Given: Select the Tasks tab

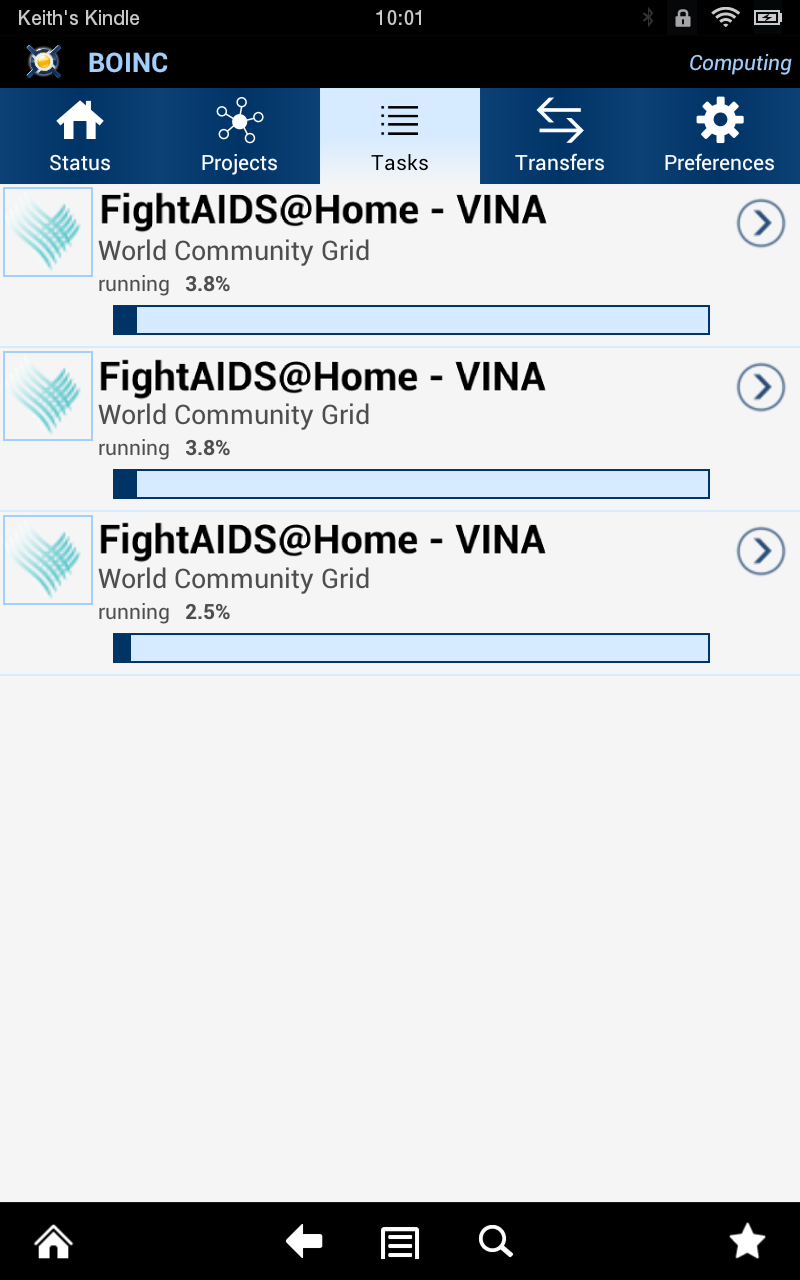Looking at the screenshot, I should 400,137.
